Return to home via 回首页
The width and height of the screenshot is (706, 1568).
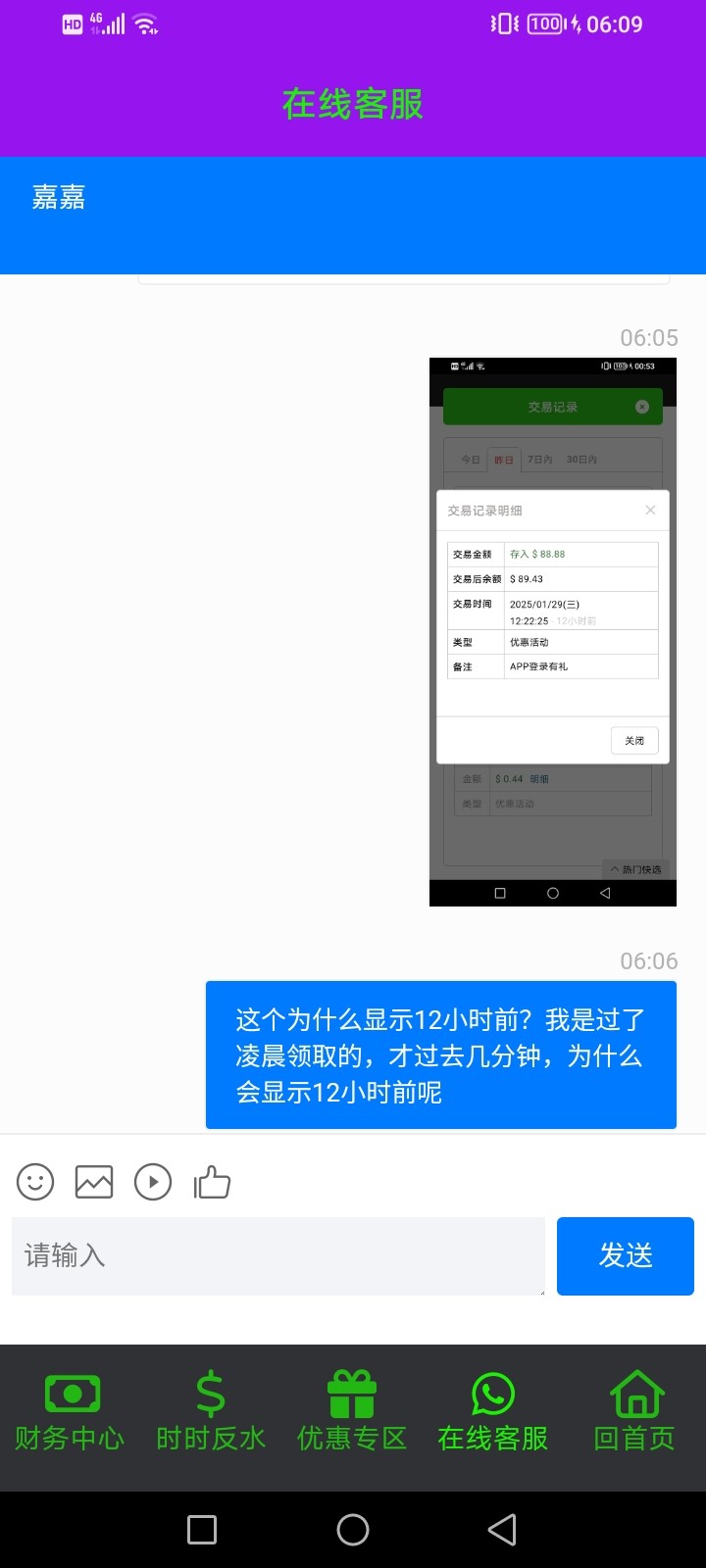[634, 1411]
